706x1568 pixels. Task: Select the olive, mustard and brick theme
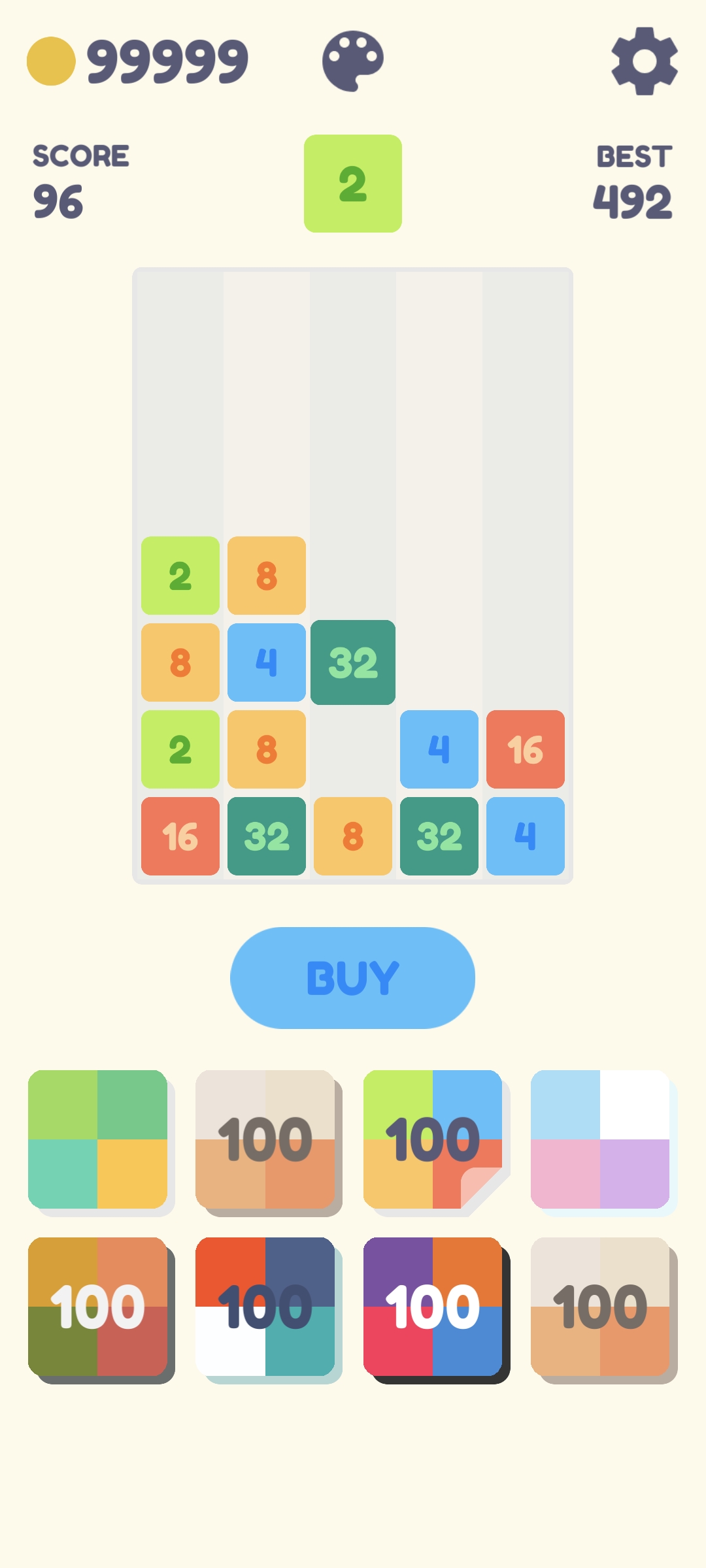(98, 1307)
